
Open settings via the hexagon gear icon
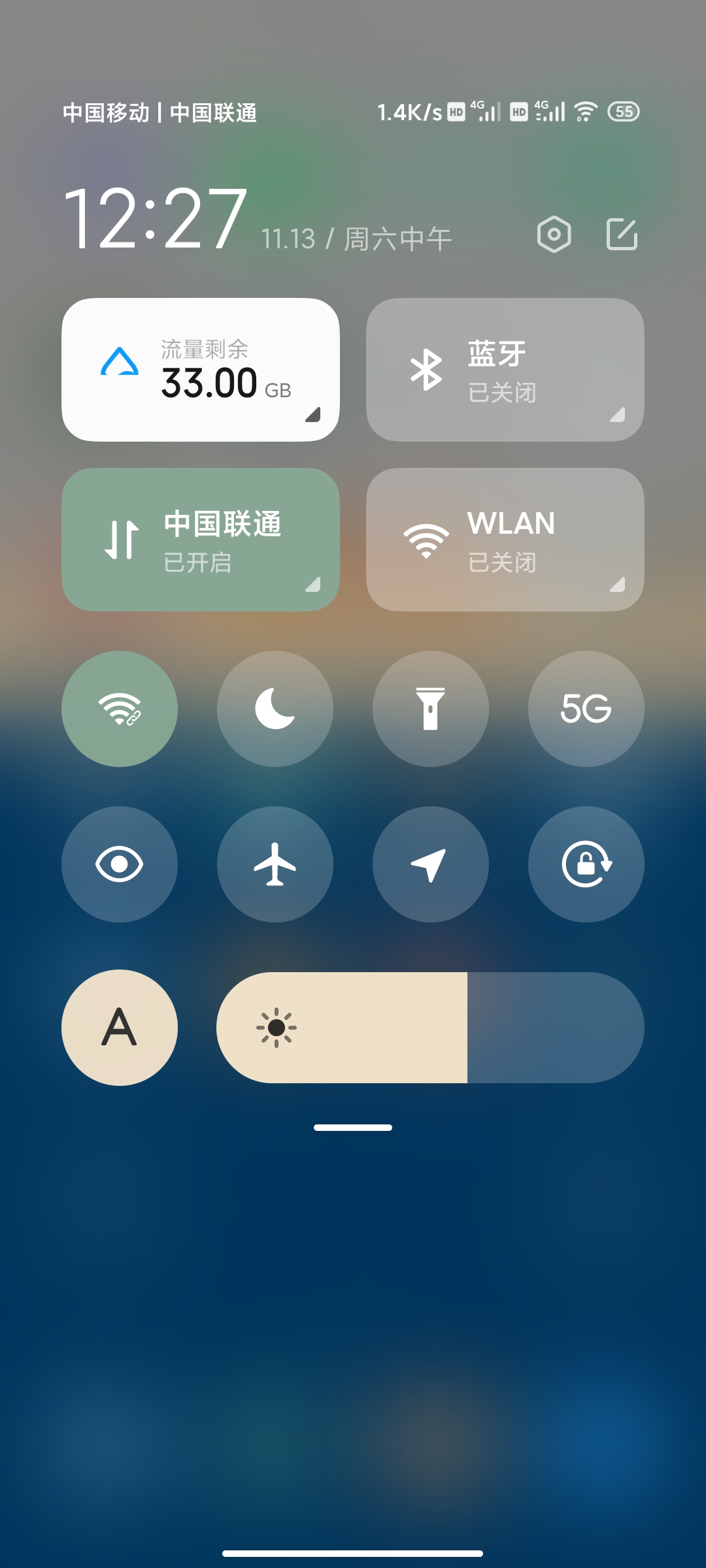(x=554, y=234)
